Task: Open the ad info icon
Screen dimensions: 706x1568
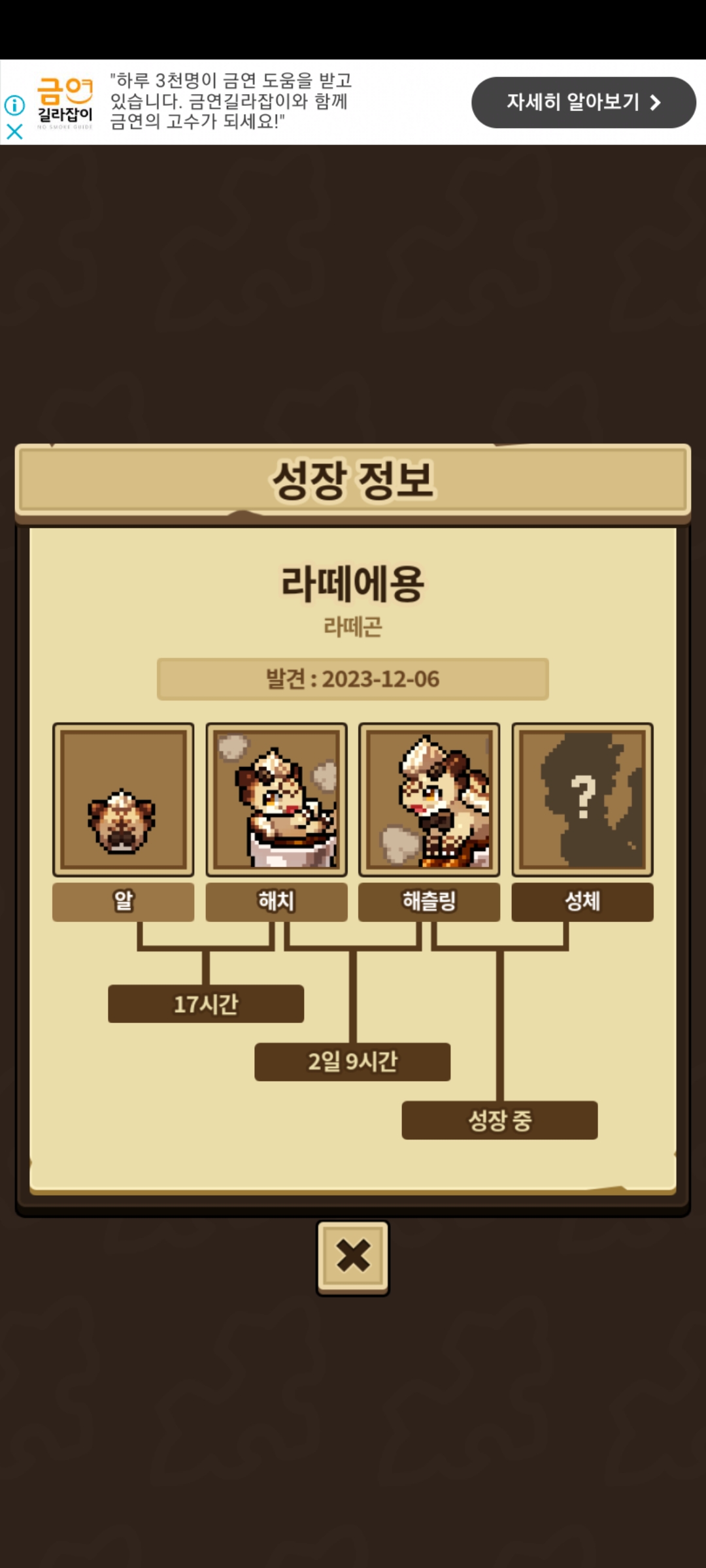Action: pyautogui.click(x=14, y=105)
